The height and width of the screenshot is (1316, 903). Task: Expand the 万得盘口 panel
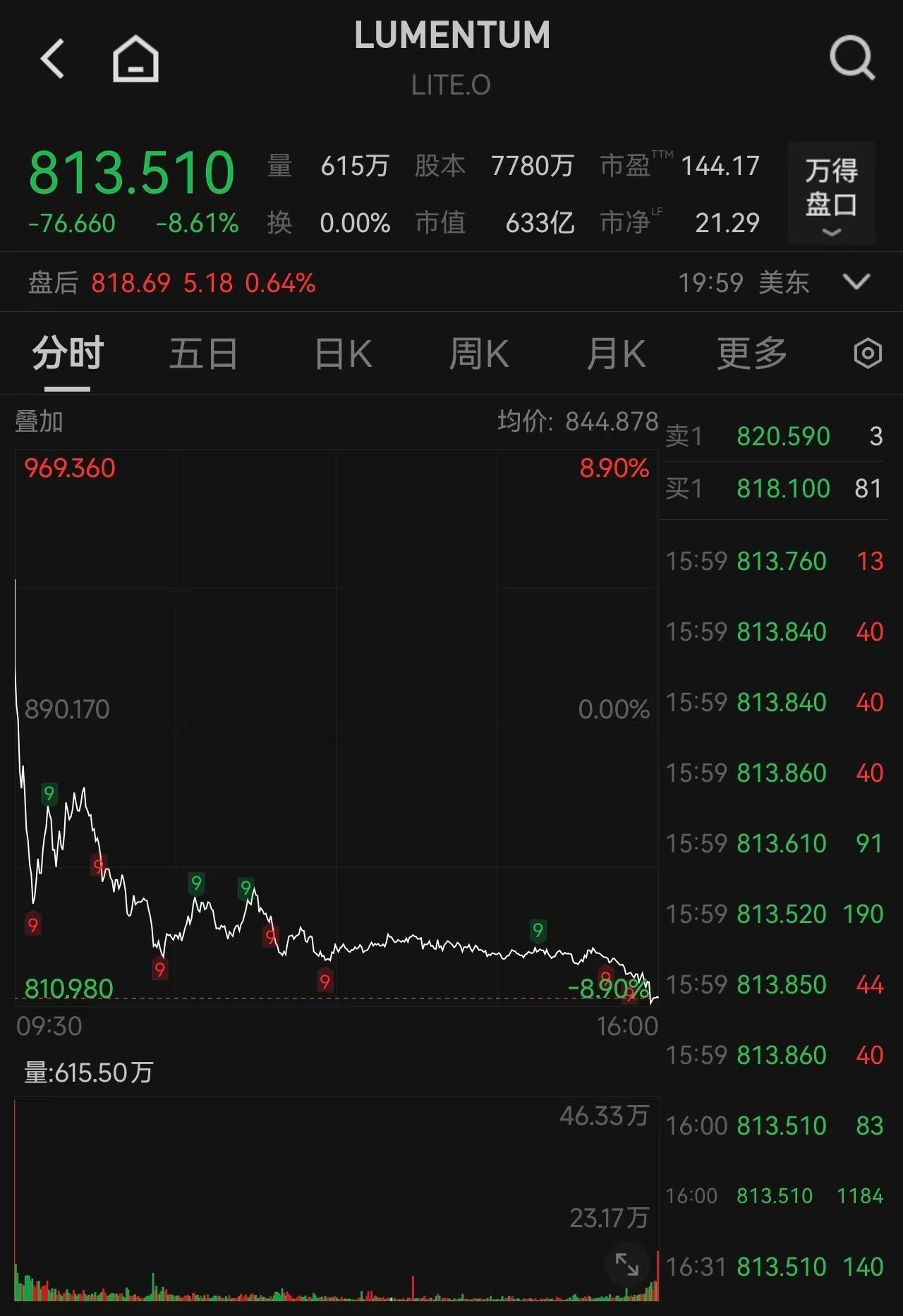point(831,193)
